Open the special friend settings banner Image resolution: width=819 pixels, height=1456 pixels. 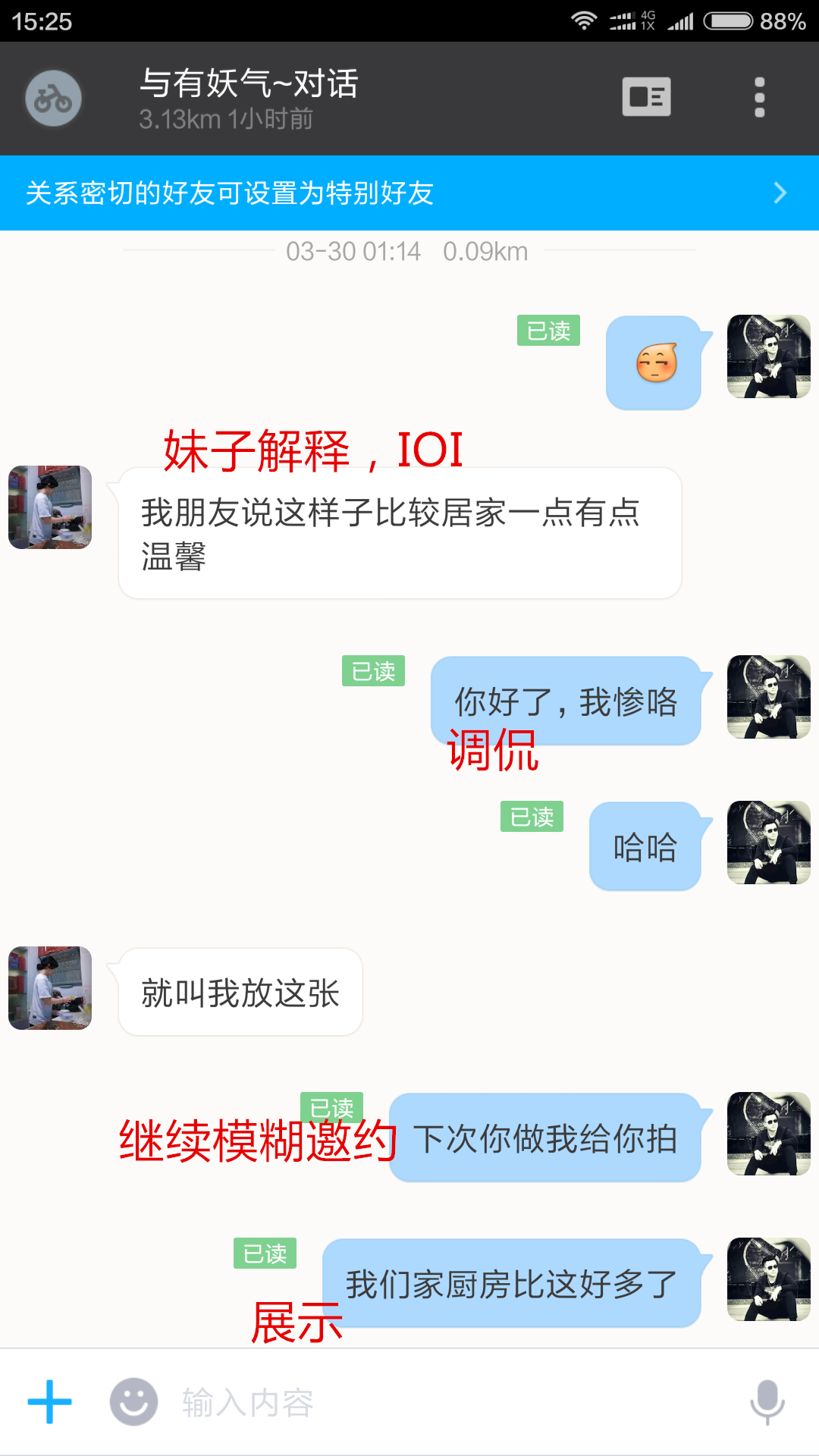(409, 193)
